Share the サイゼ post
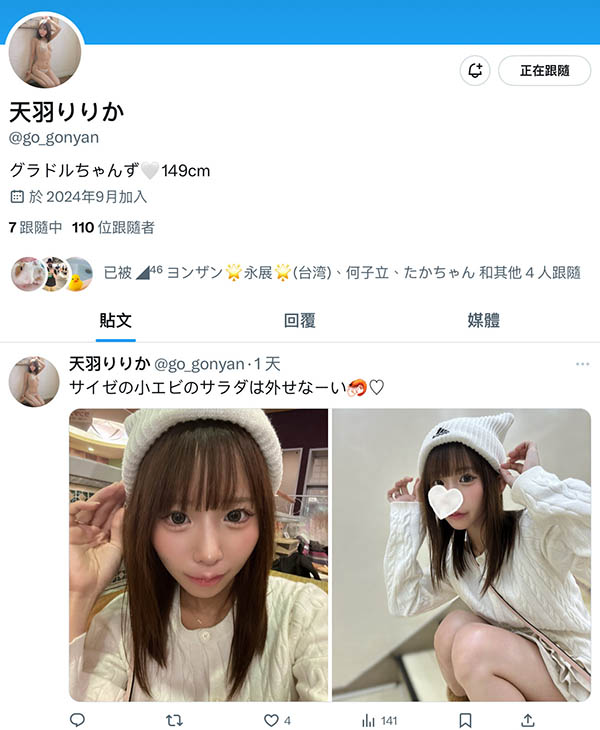The image size is (600, 730). click(x=528, y=720)
